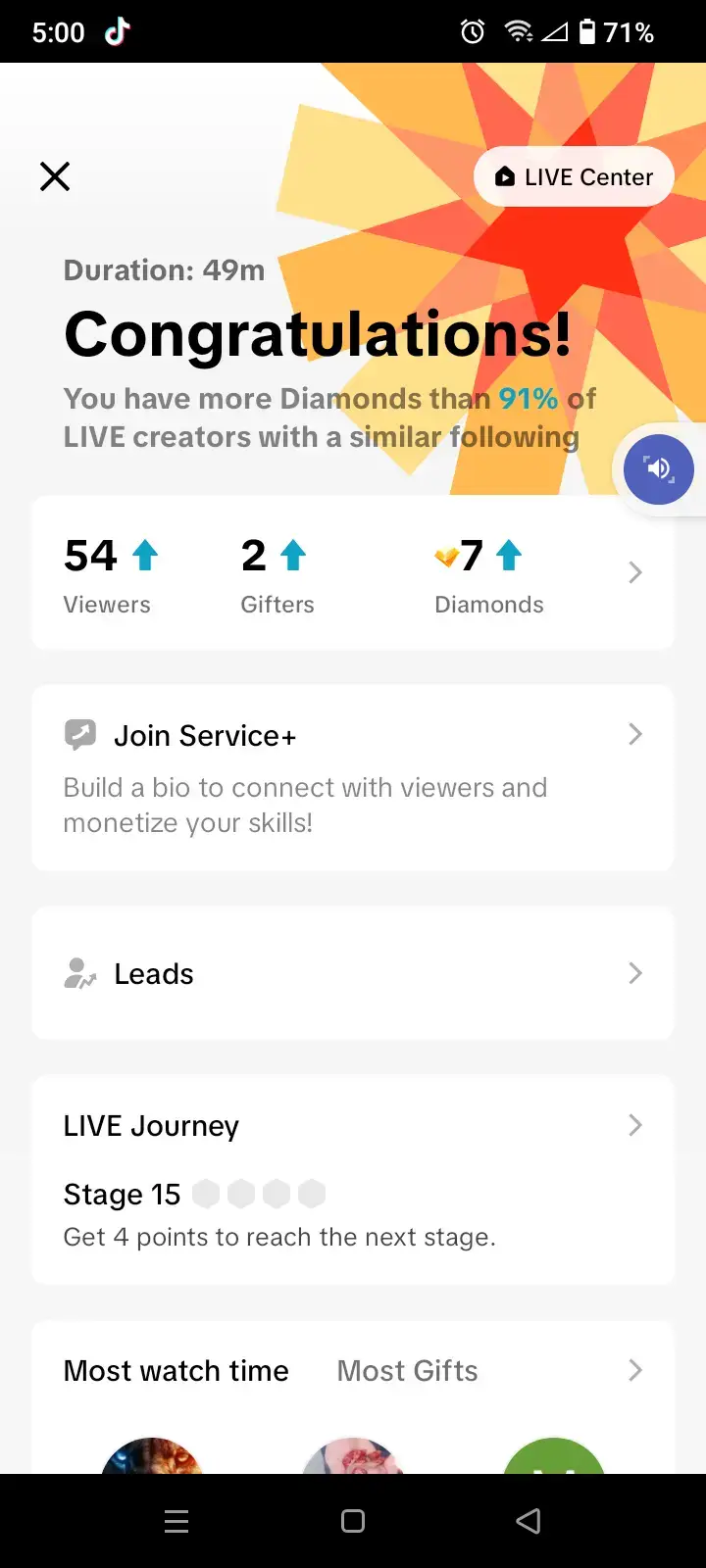The image size is (706, 1568).
Task: Open LIVE Center
Action: click(574, 176)
